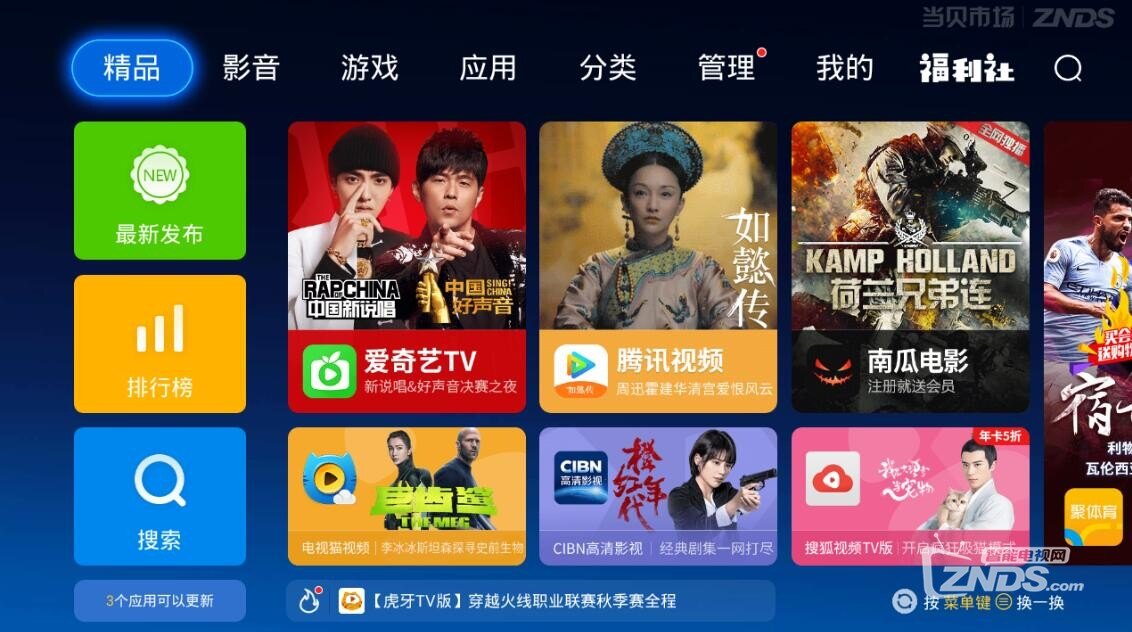Image resolution: width=1132 pixels, height=632 pixels.
Task: Open the 爱奇艺TV app card
Action: [x=407, y=267]
